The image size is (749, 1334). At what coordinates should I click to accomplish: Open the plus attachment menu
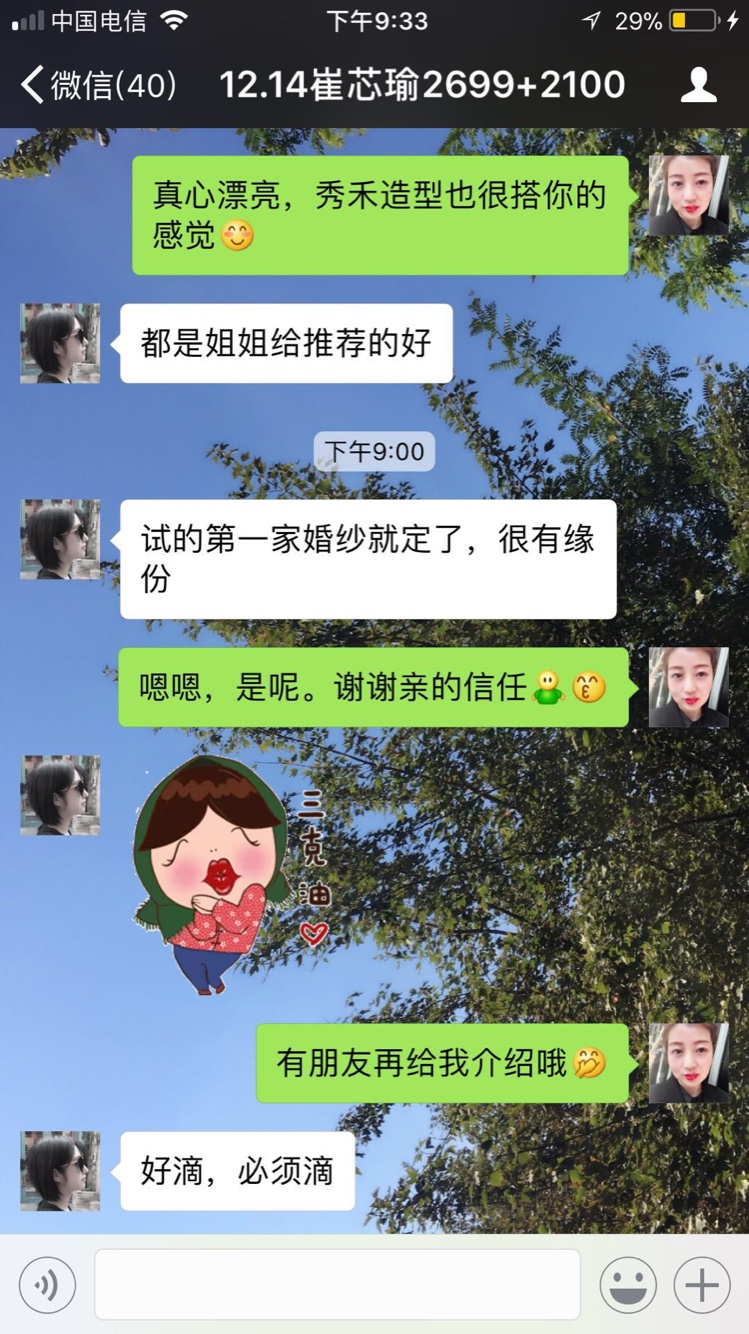(702, 1285)
